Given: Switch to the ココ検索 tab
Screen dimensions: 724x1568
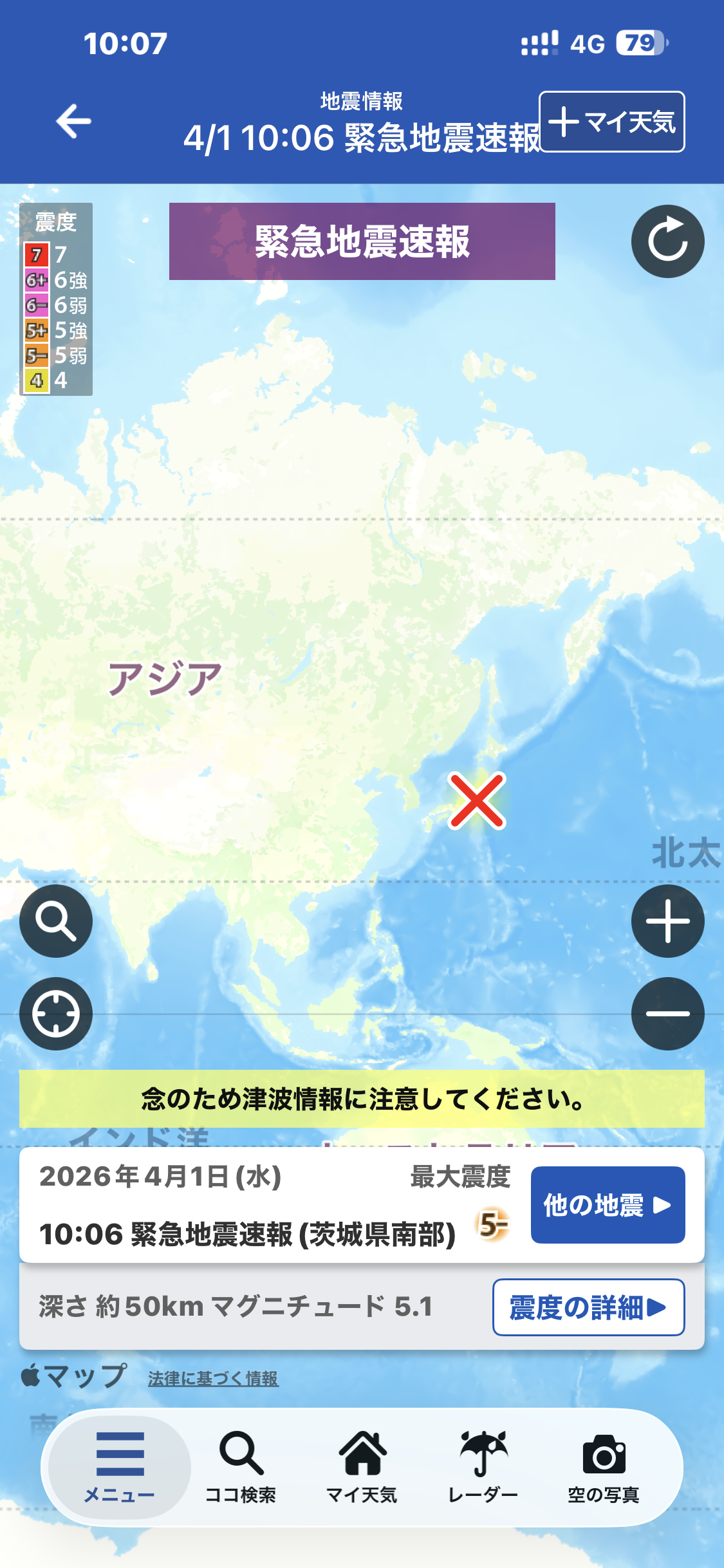Looking at the screenshot, I should (241, 1467).
